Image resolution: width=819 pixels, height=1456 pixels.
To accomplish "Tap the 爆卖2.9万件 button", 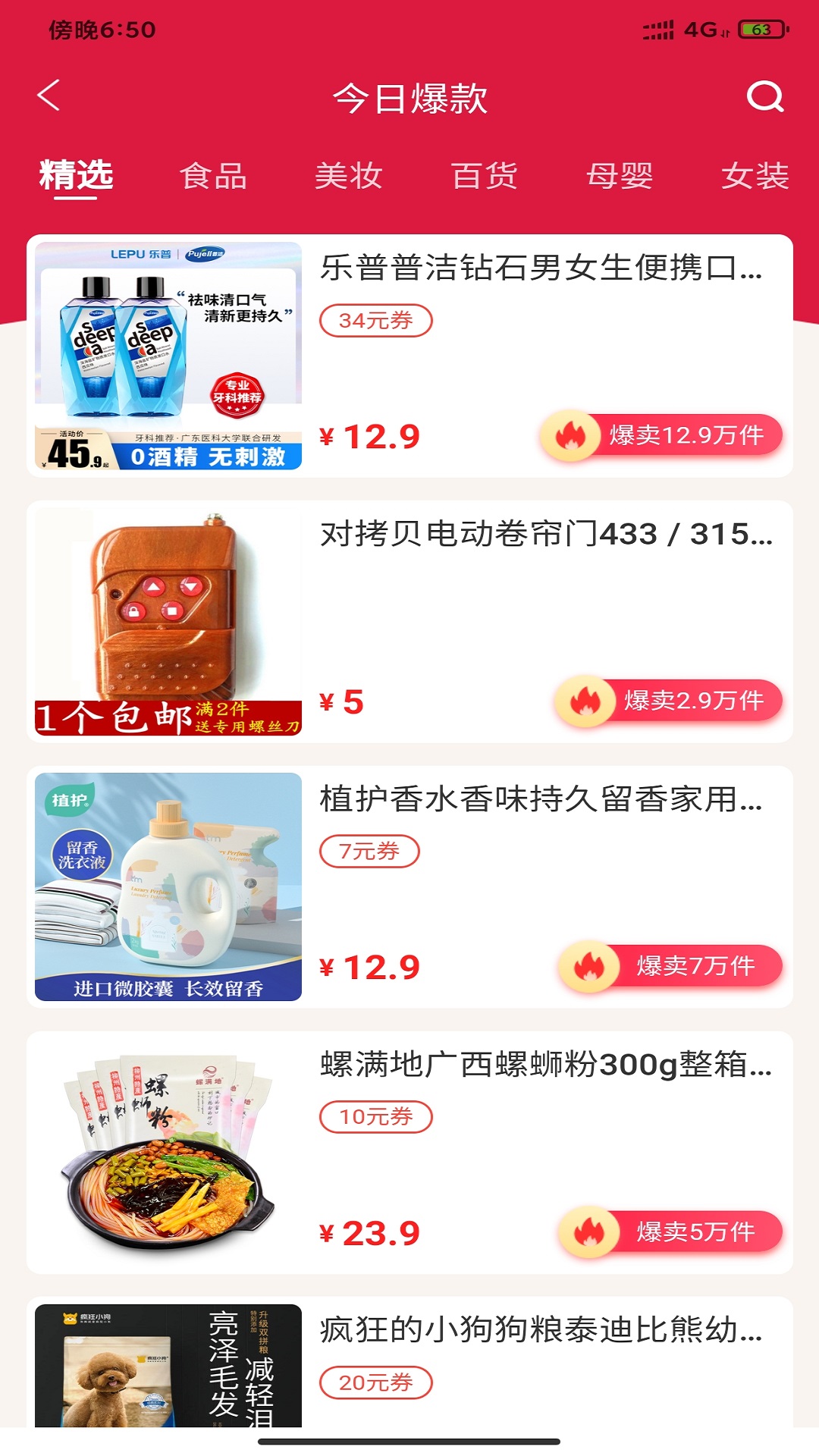I will (x=669, y=701).
